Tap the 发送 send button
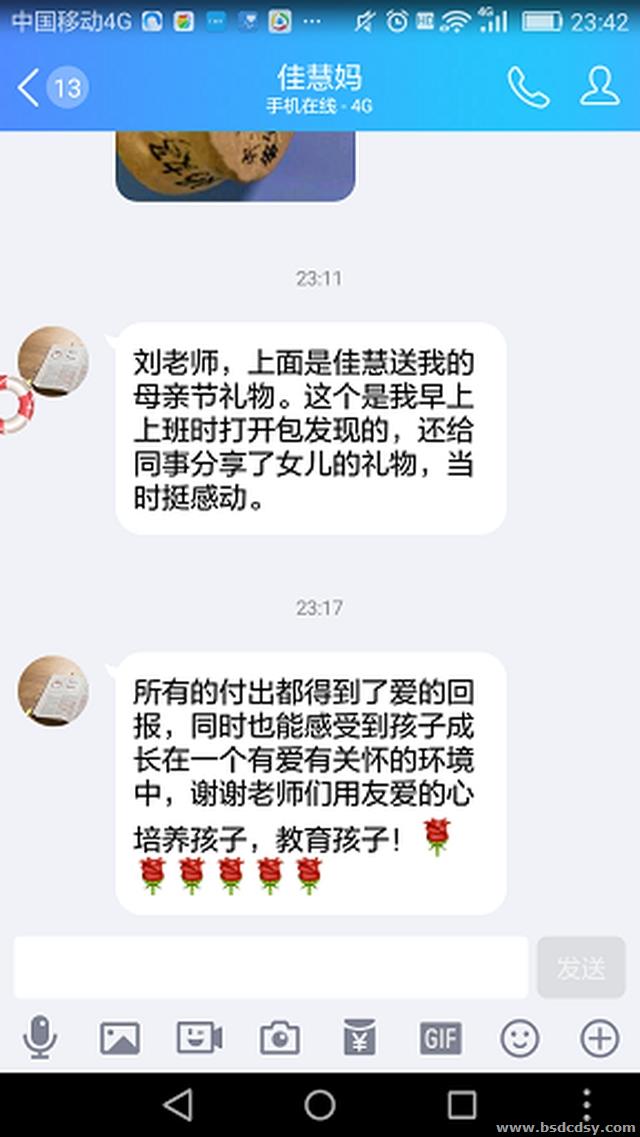The image size is (640, 1137). coord(581,967)
